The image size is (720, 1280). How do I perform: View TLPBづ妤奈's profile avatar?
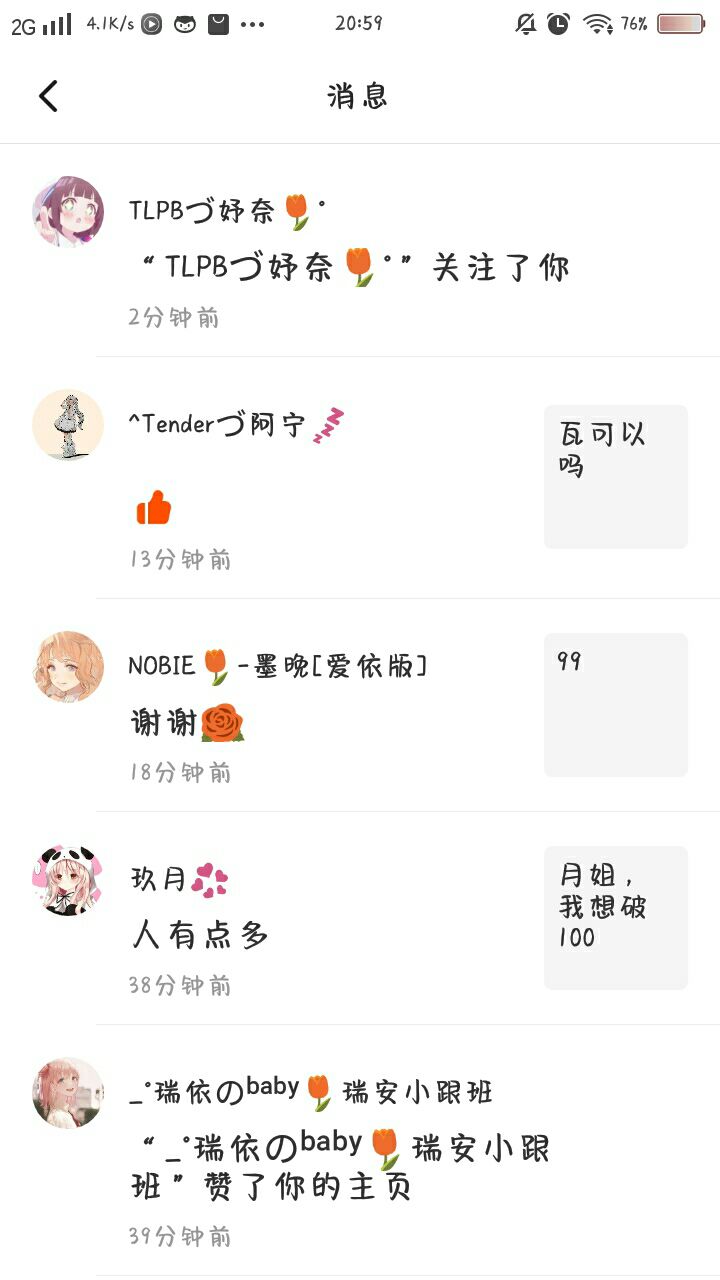pyautogui.click(x=68, y=212)
